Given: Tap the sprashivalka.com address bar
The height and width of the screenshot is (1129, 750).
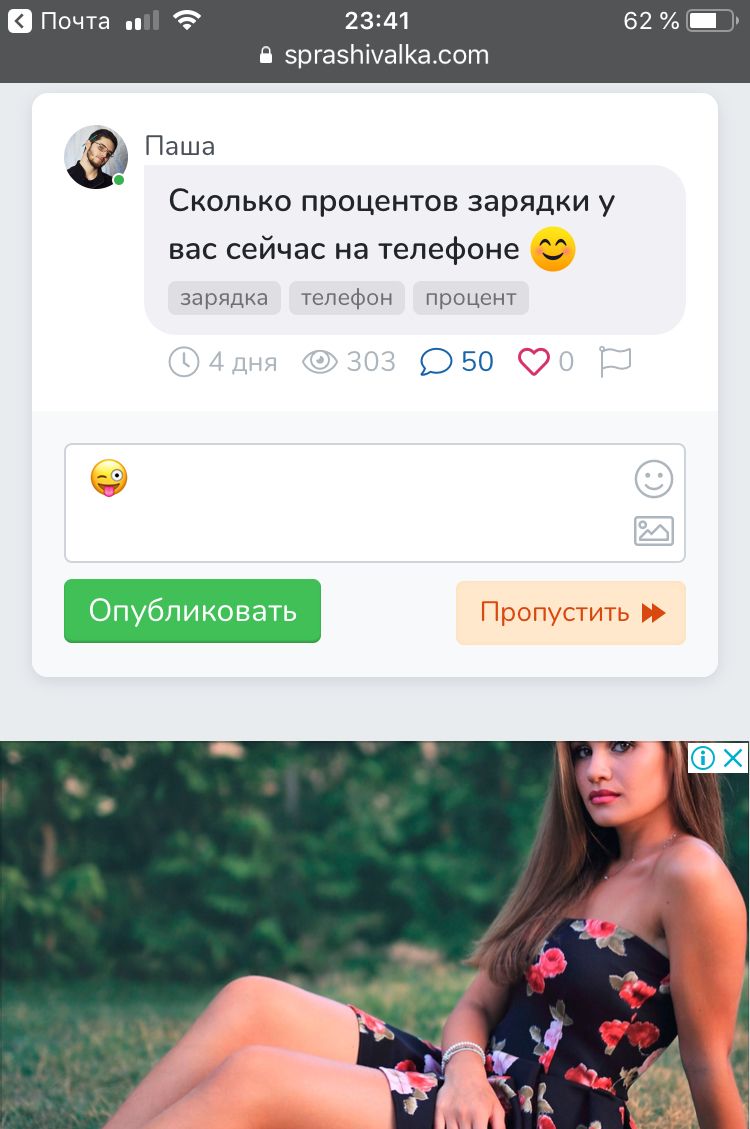Looking at the screenshot, I should point(375,55).
